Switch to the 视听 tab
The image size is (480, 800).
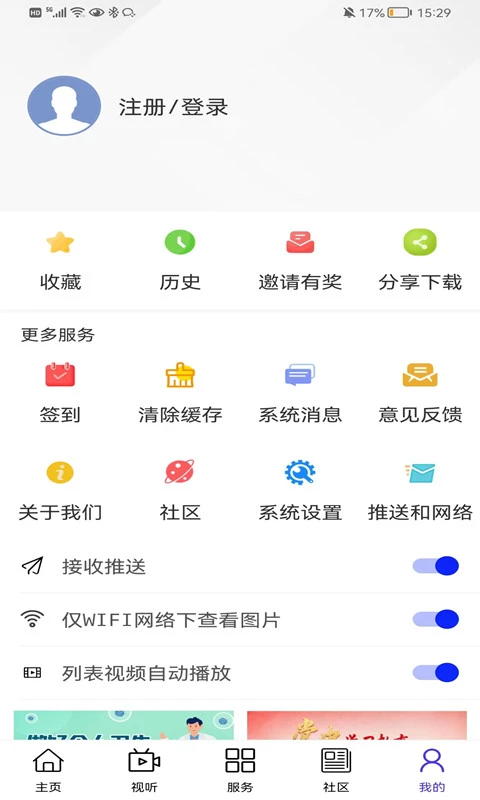pos(144,770)
